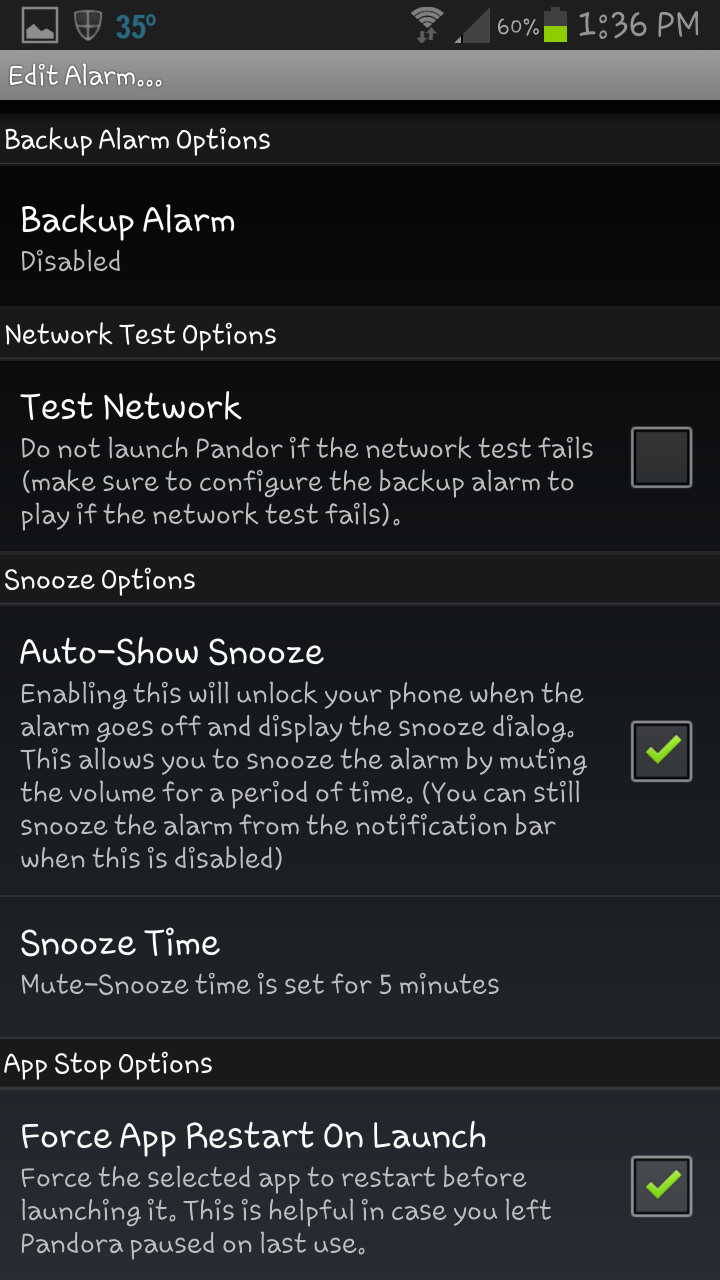Tap the App Stop Options header

[110, 1063]
